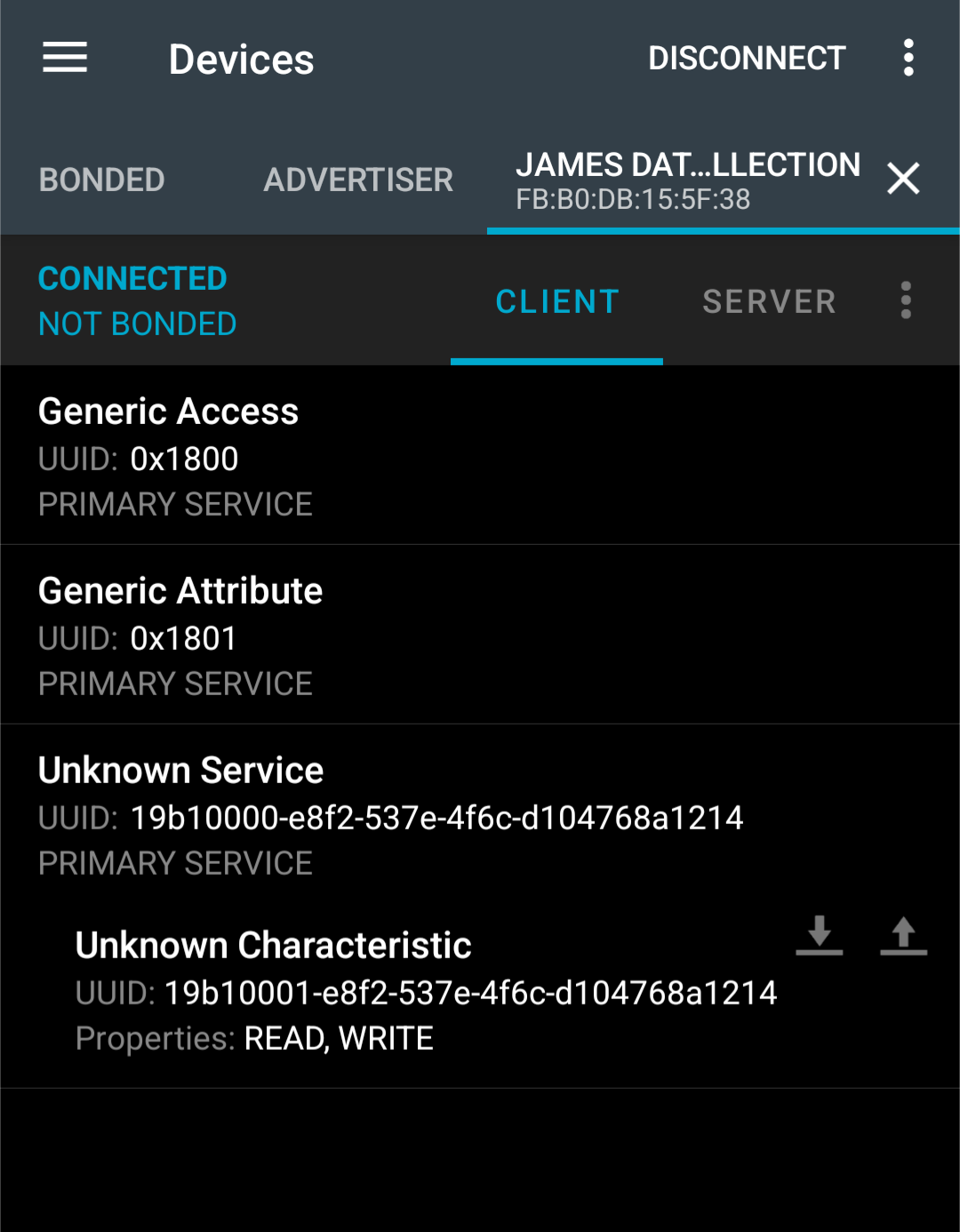Switch to the ADVERTISER tab

(x=358, y=179)
